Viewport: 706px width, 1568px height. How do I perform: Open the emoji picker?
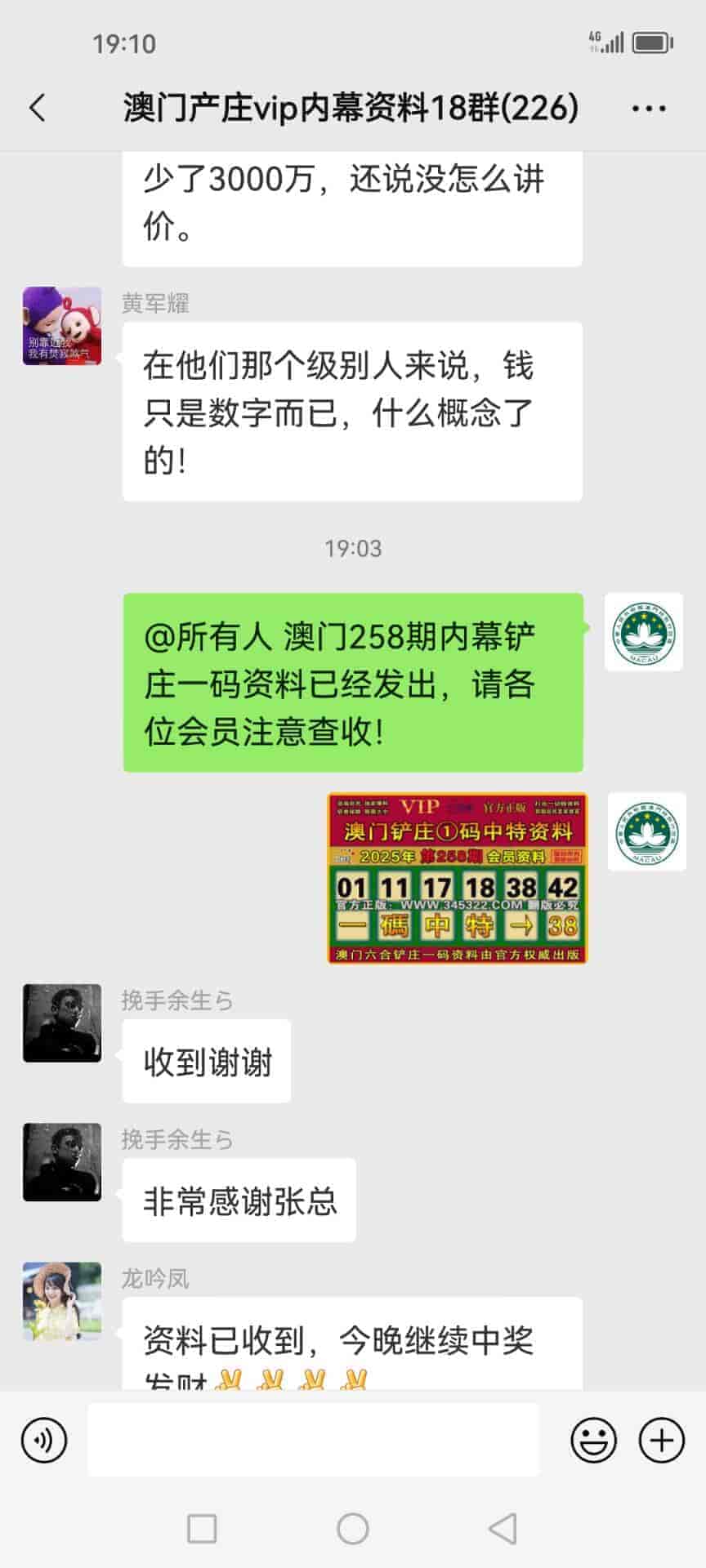click(593, 1440)
